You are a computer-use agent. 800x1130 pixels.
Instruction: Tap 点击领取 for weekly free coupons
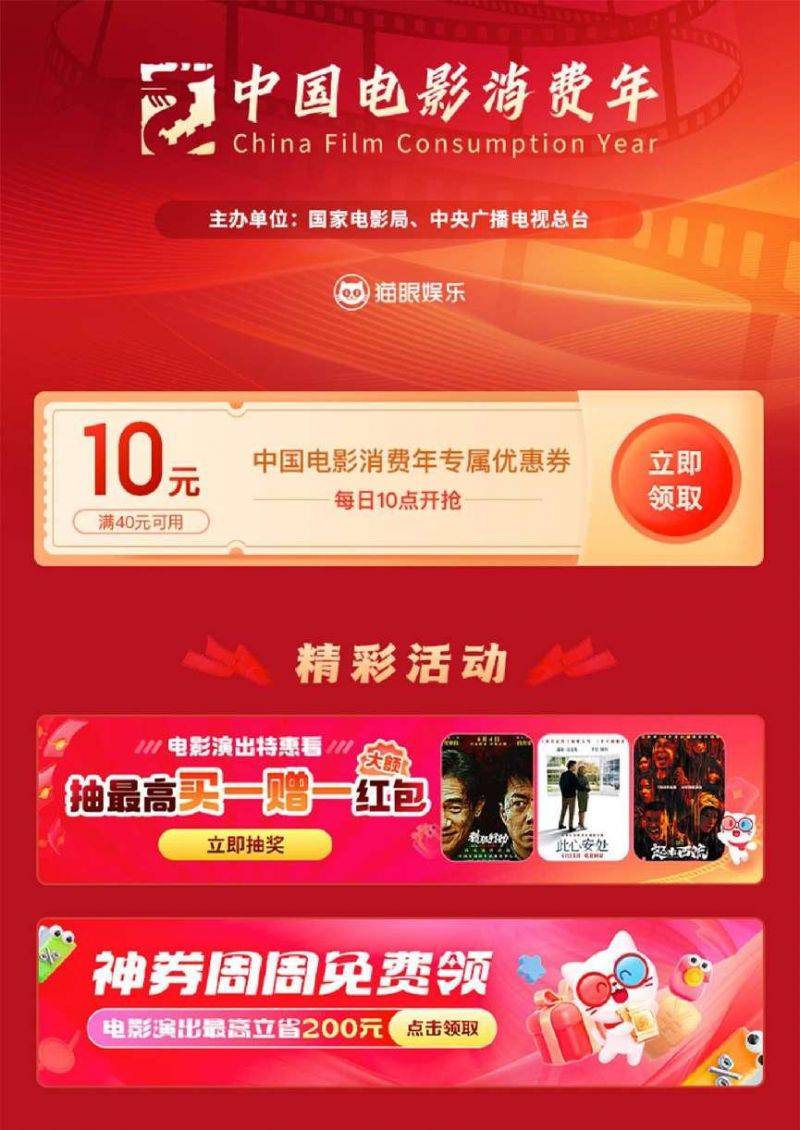450,1028
